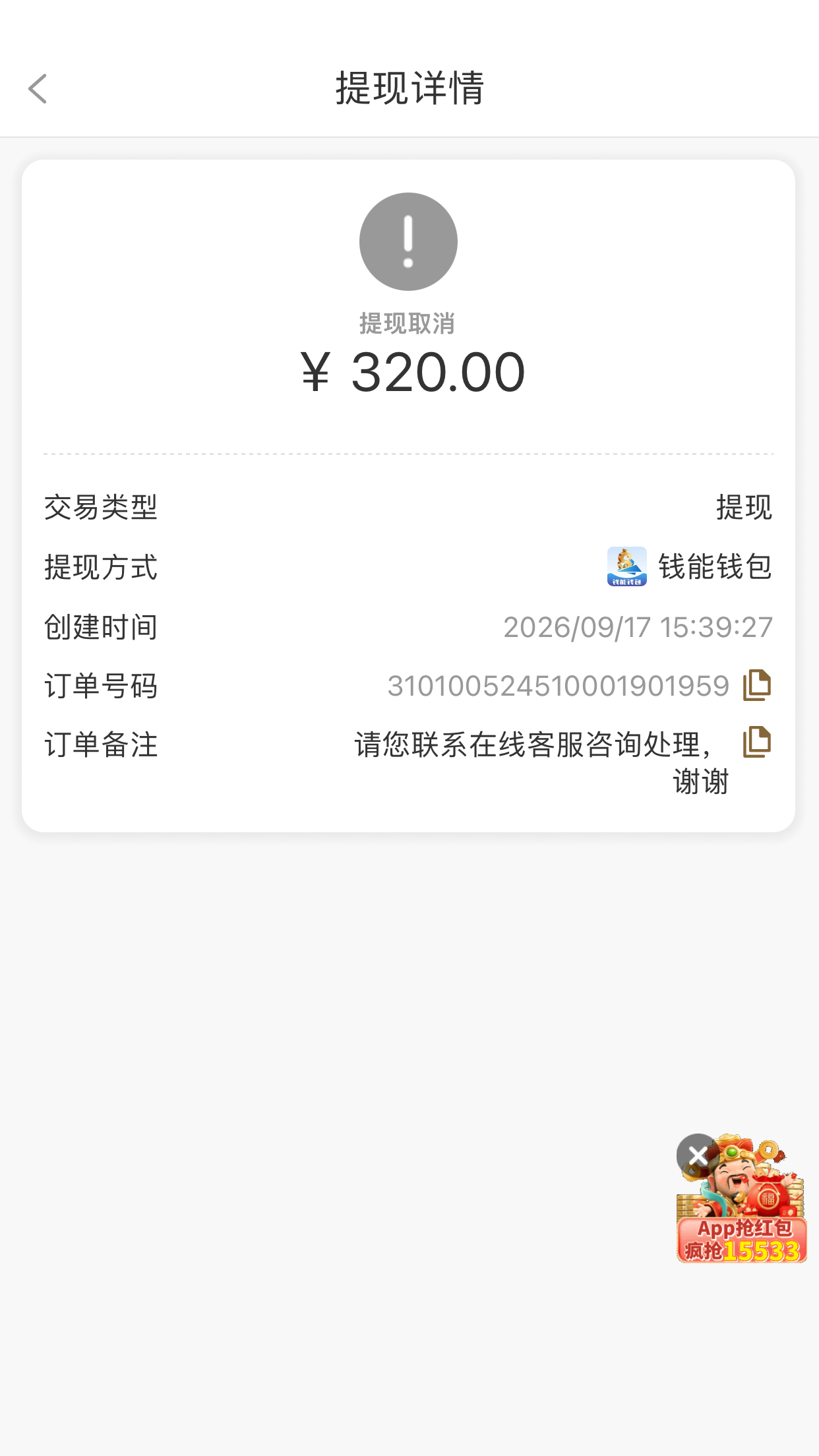Go back from the 提现详情 page
Screen dimensions: 819x1456
coord(38,89)
